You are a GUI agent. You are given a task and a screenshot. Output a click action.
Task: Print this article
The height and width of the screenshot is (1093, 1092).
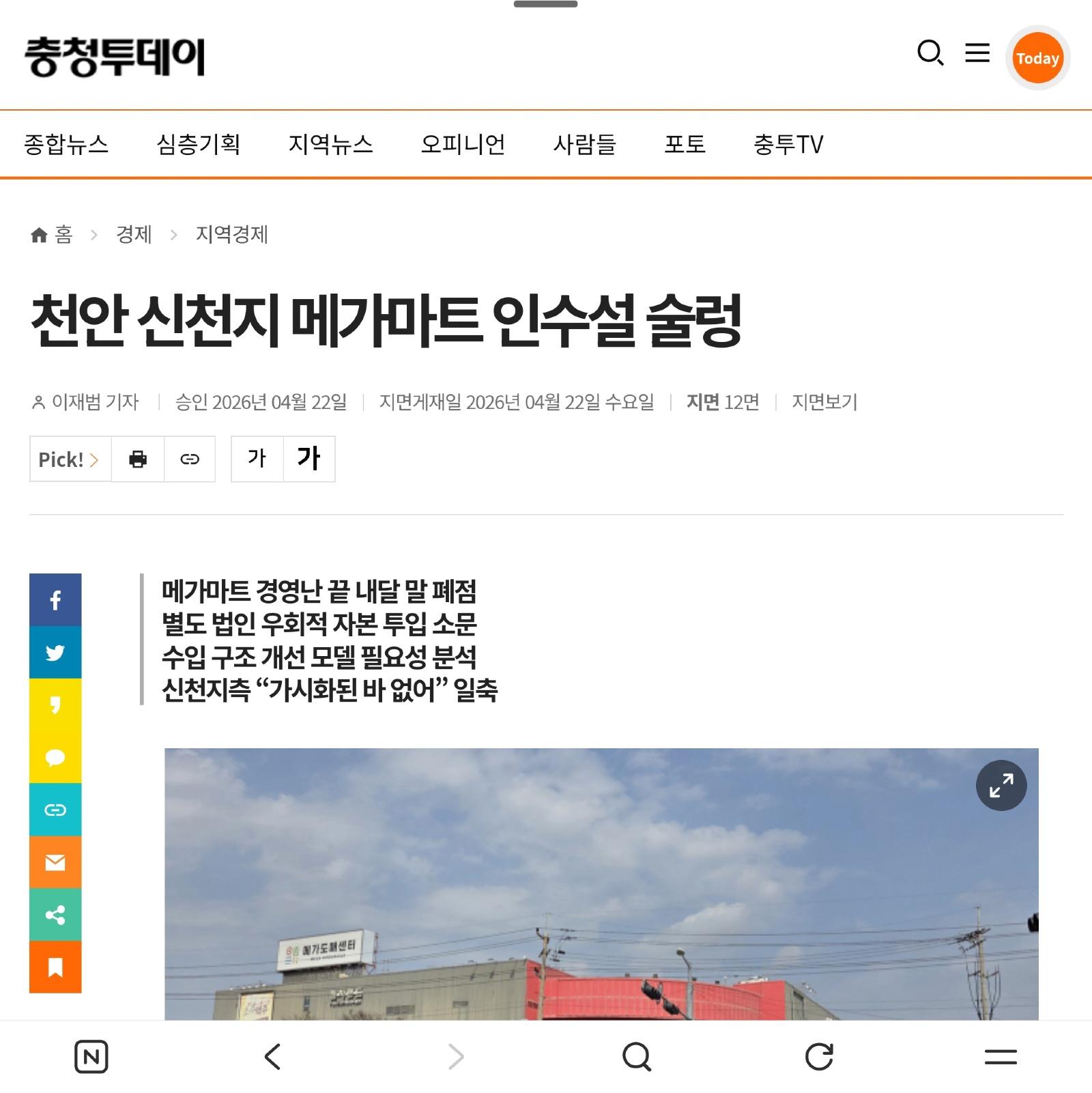pyautogui.click(x=138, y=459)
